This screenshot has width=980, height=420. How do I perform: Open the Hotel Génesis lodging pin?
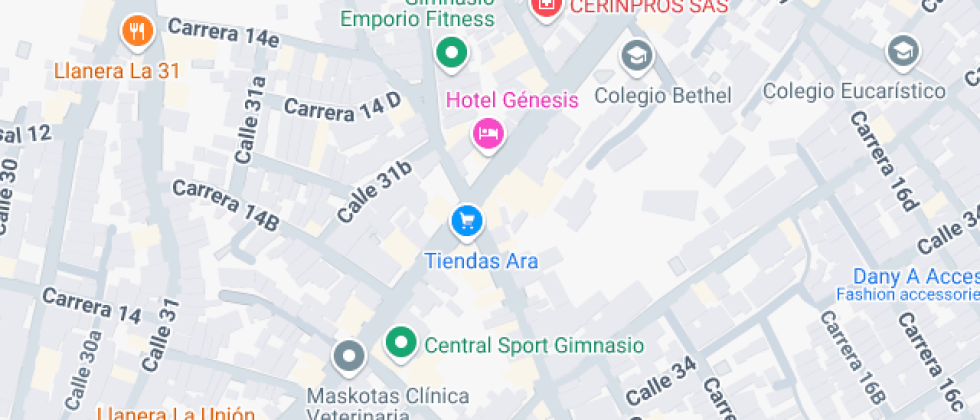[487, 132]
